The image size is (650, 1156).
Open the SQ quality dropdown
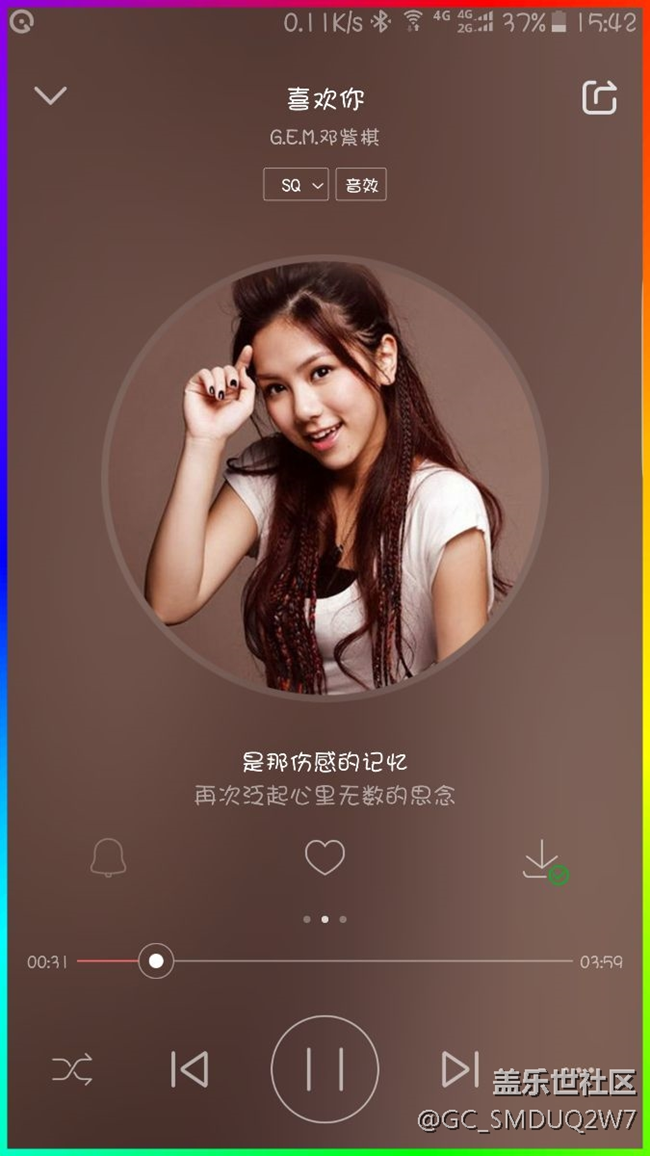click(296, 185)
